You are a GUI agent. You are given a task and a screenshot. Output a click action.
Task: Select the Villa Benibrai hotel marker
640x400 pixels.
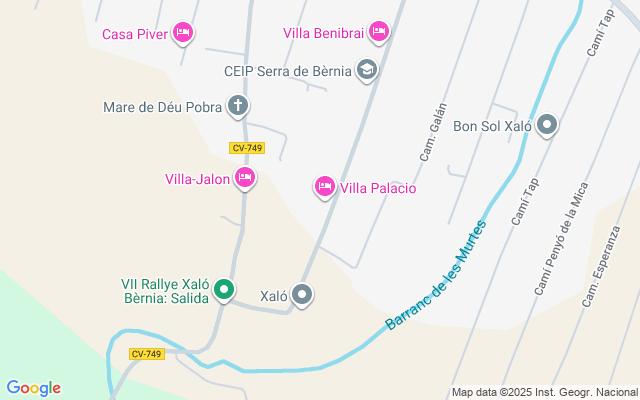click(x=379, y=33)
